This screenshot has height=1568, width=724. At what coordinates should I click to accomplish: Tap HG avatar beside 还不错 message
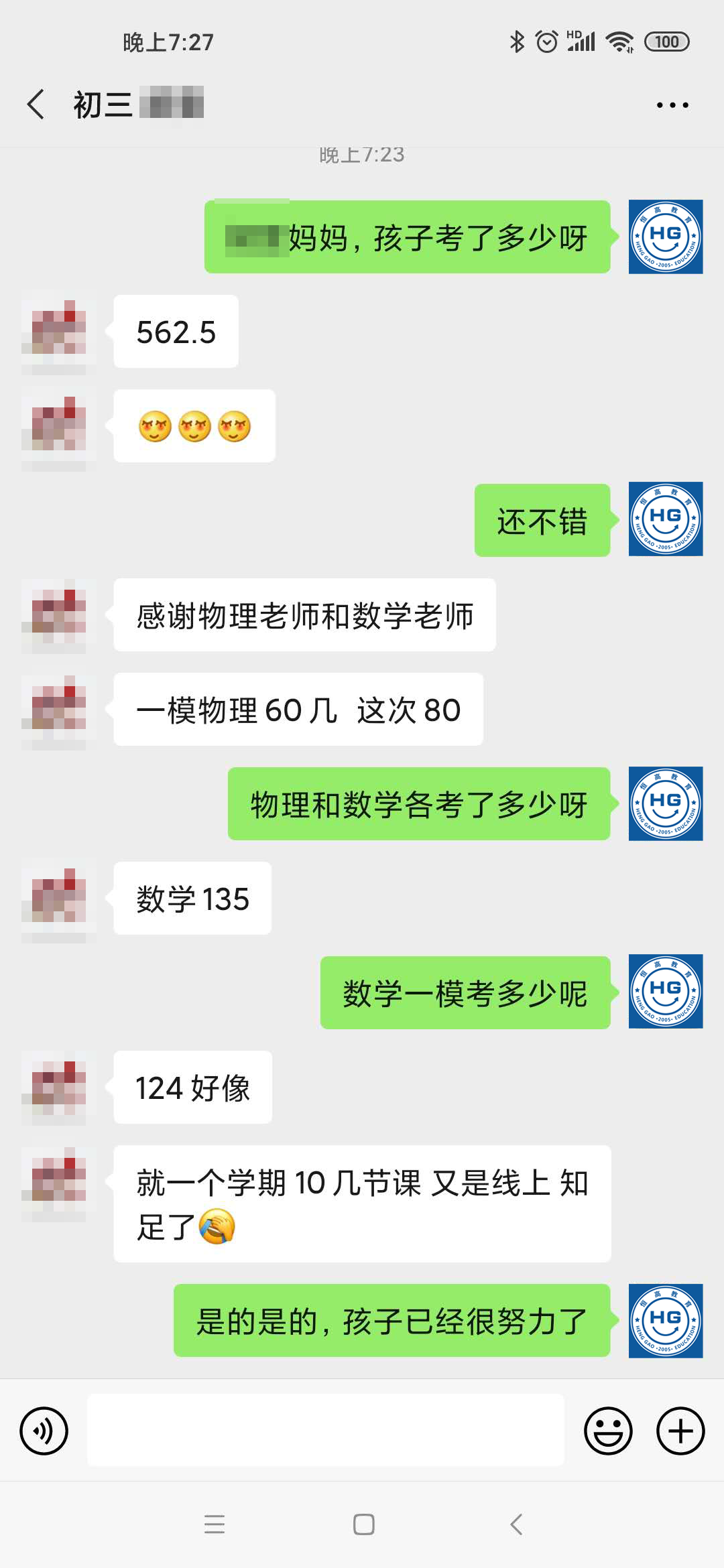(x=665, y=519)
